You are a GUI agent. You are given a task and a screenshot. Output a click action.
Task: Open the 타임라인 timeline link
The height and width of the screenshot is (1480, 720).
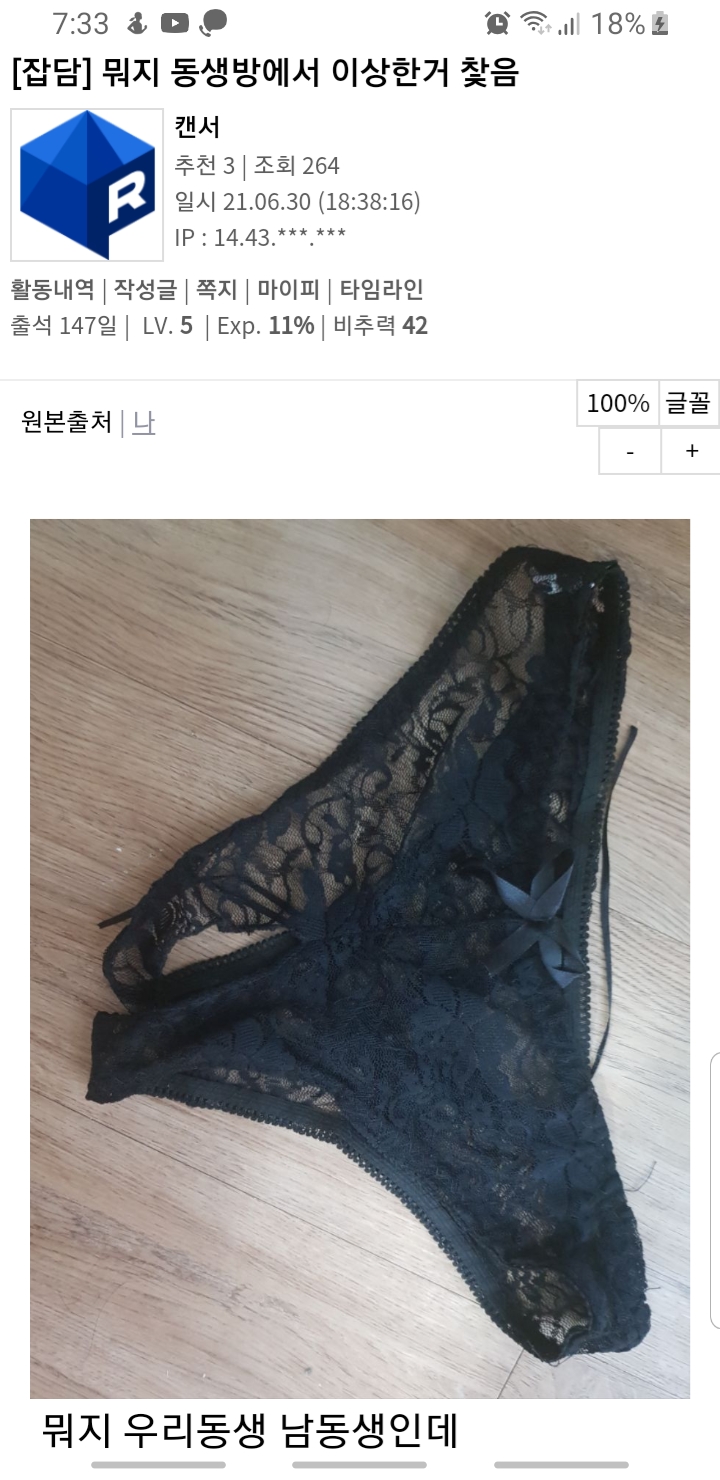(381, 290)
